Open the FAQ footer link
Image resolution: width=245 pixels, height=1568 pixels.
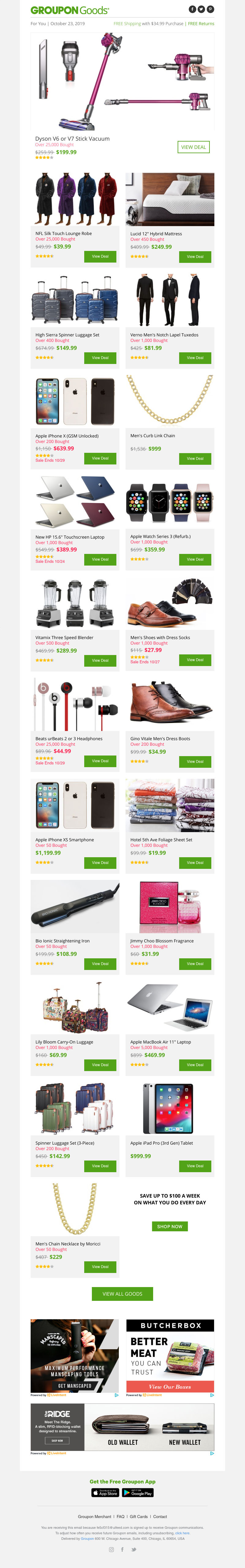coord(120,1516)
